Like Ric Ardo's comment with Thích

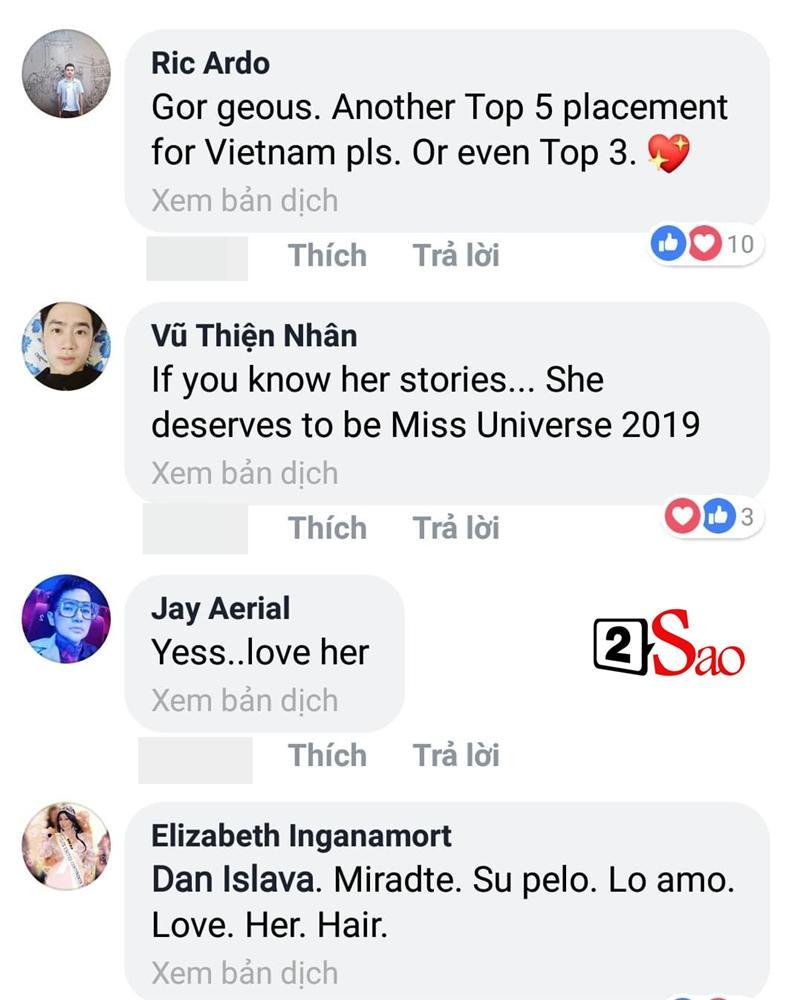327,256
